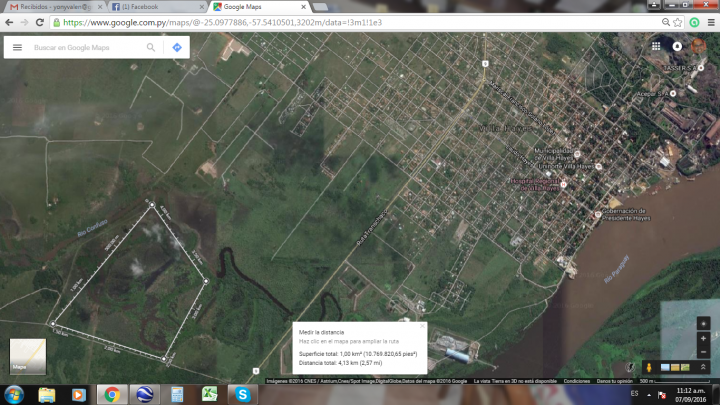Open the blue directions button
The image size is (720, 405).
pos(177,47)
